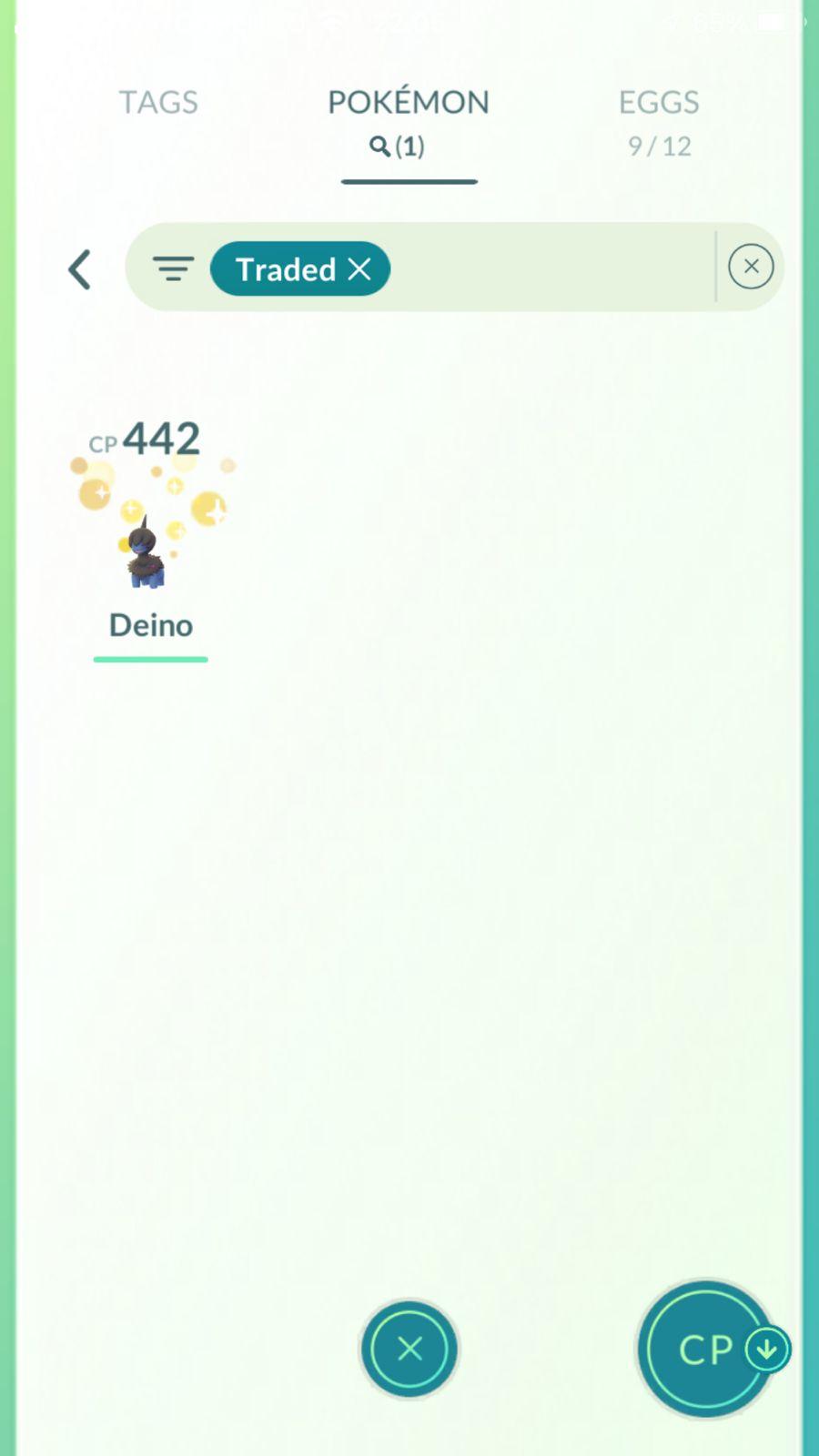This screenshot has width=819, height=1456.
Task: Switch to the Eggs tab
Action: tap(659, 119)
